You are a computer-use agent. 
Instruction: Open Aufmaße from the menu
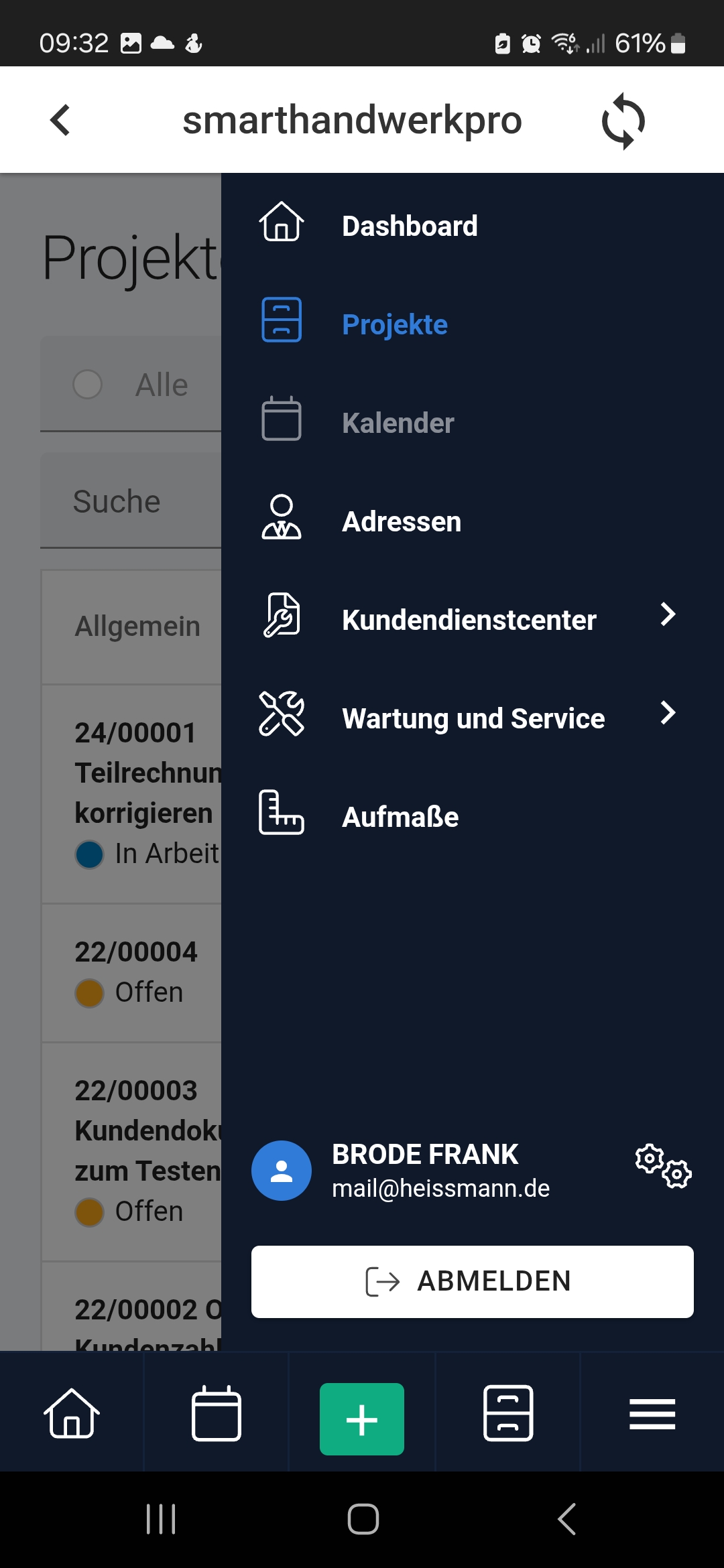point(400,818)
